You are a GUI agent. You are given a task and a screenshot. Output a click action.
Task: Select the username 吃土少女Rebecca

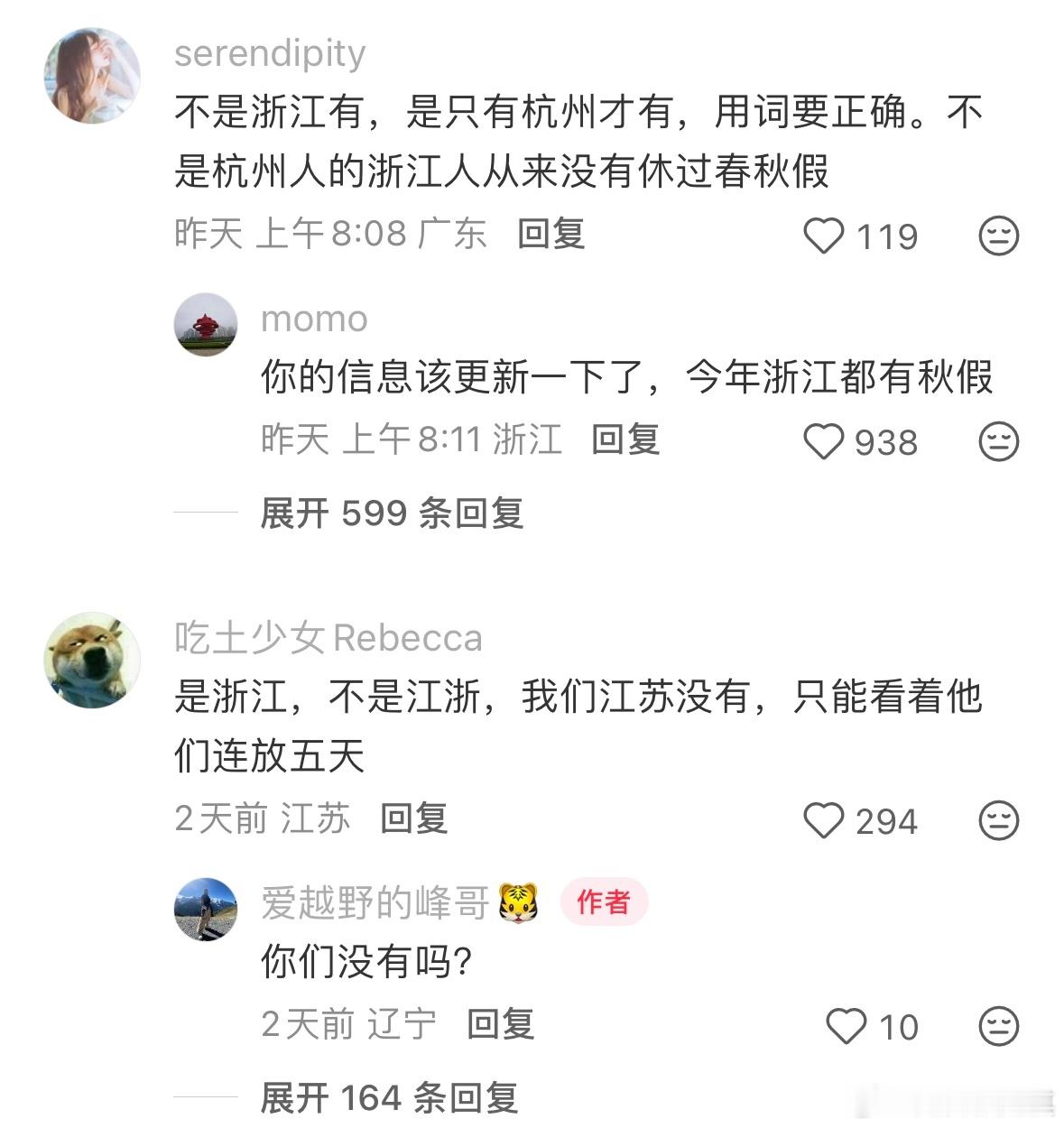[x=328, y=637]
